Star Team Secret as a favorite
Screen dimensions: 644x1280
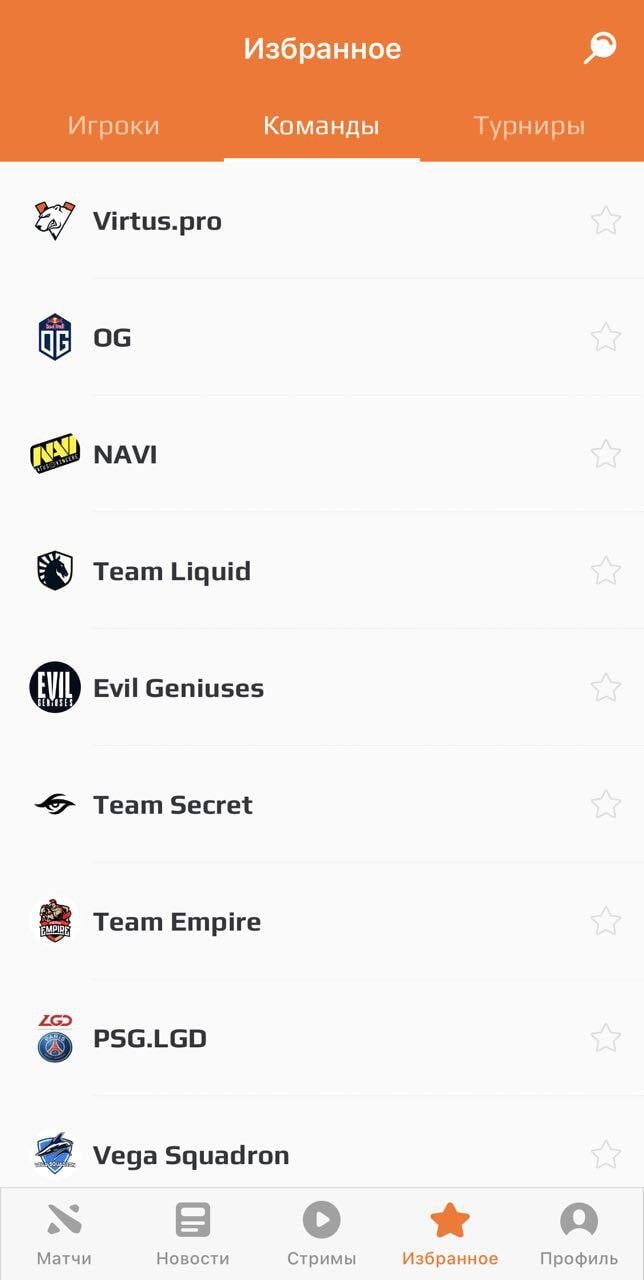[x=605, y=805]
